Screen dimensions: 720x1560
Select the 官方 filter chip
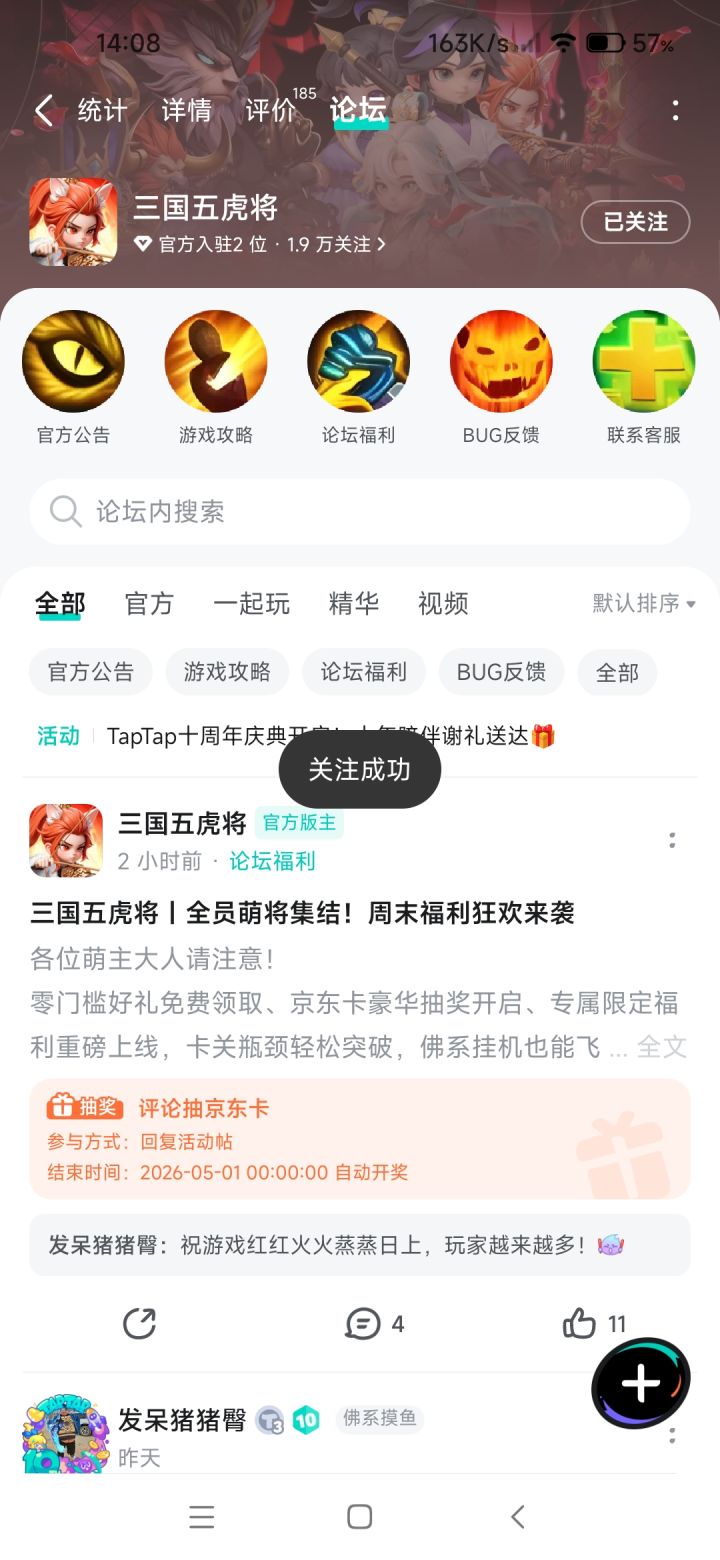click(x=148, y=604)
